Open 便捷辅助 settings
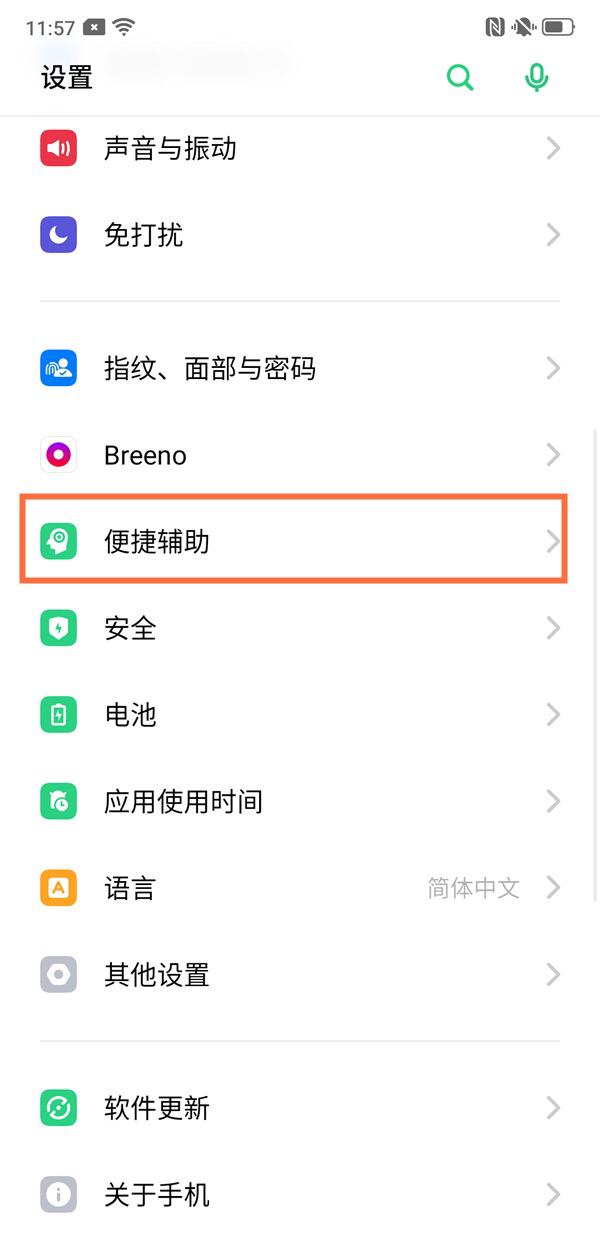 pyautogui.click(x=300, y=541)
